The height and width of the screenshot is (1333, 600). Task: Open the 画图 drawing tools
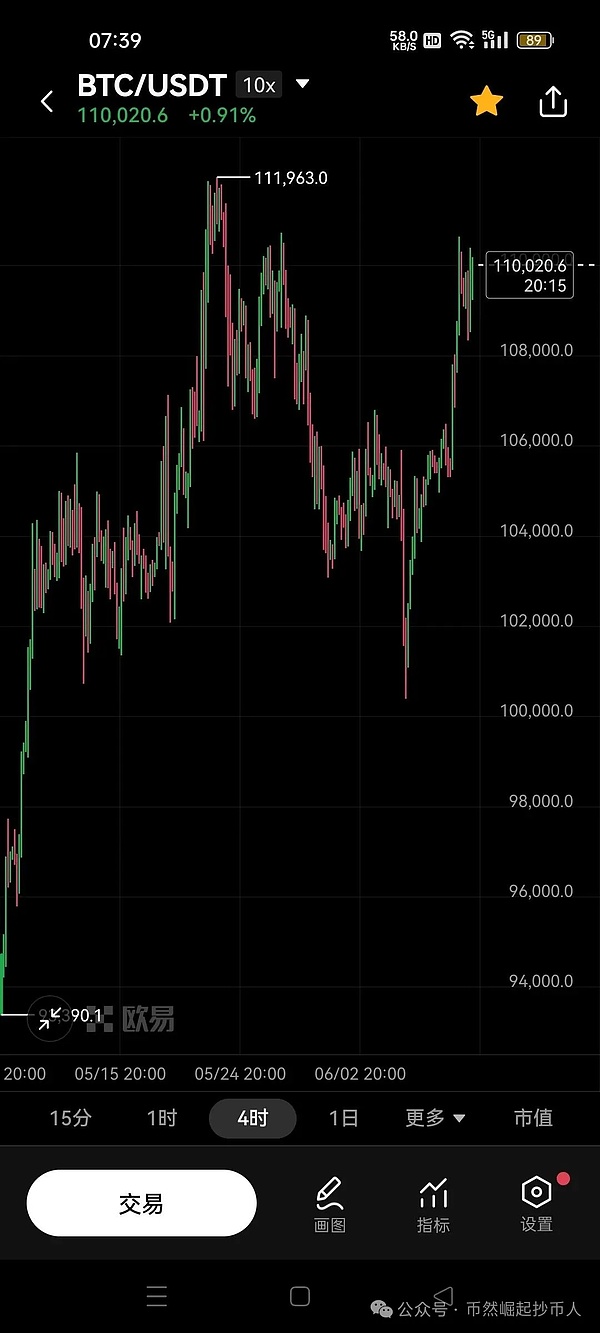[x=330, y=1203]
